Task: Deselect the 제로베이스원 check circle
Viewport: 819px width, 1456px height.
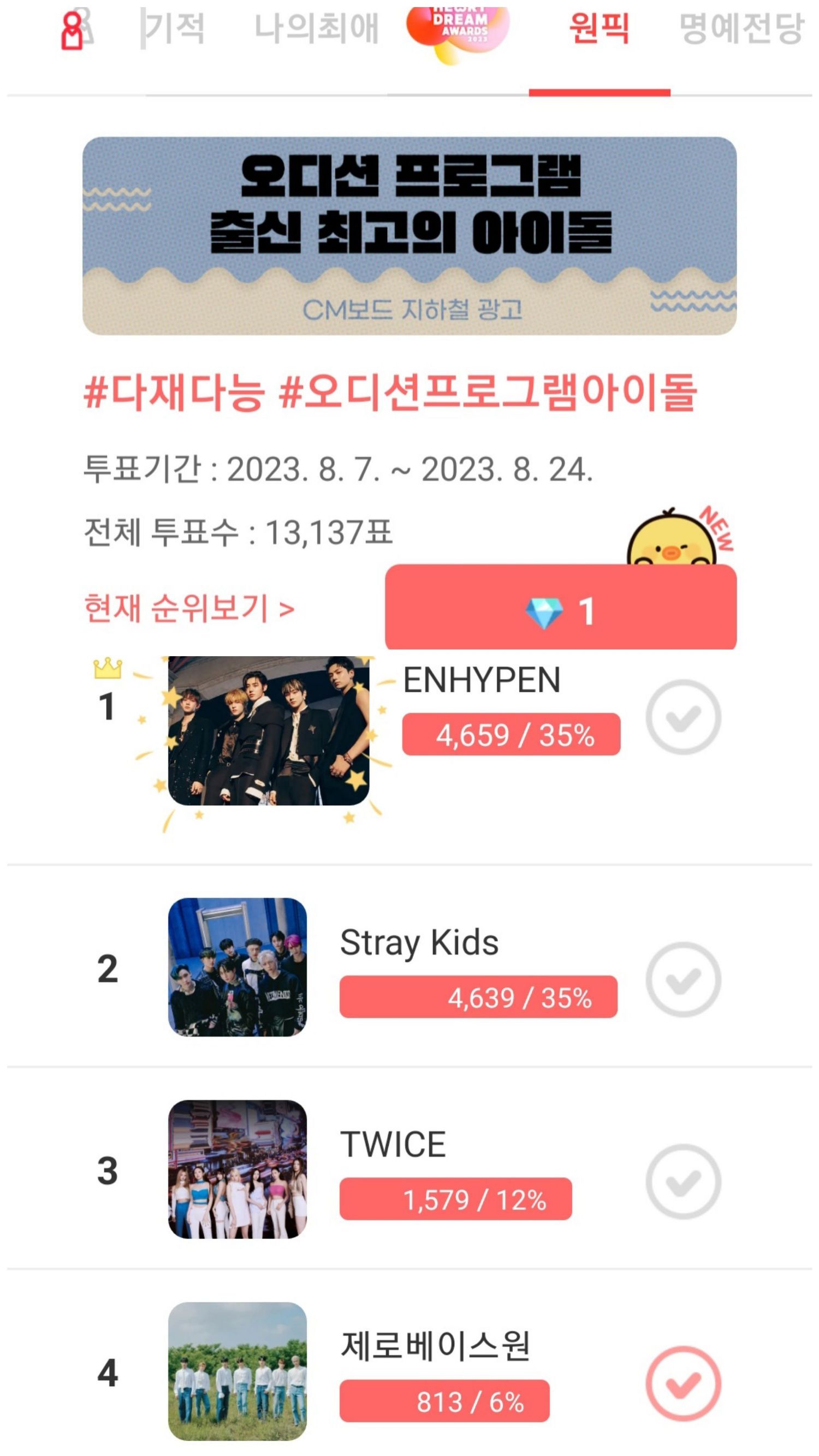Action: [x=683, y=1383]
